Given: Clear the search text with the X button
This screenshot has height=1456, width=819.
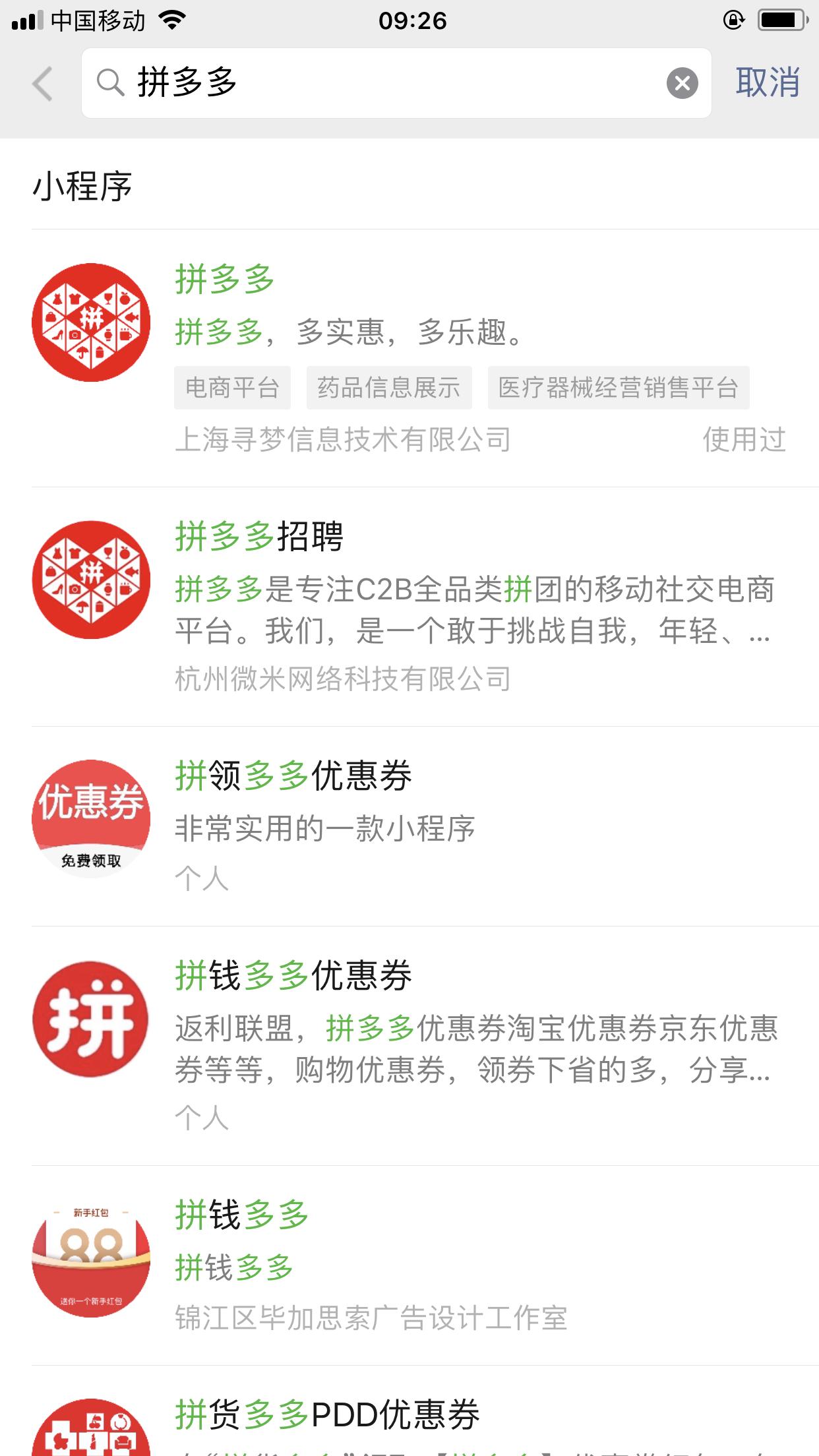Looking at the screenshot, I should [682, 83].
